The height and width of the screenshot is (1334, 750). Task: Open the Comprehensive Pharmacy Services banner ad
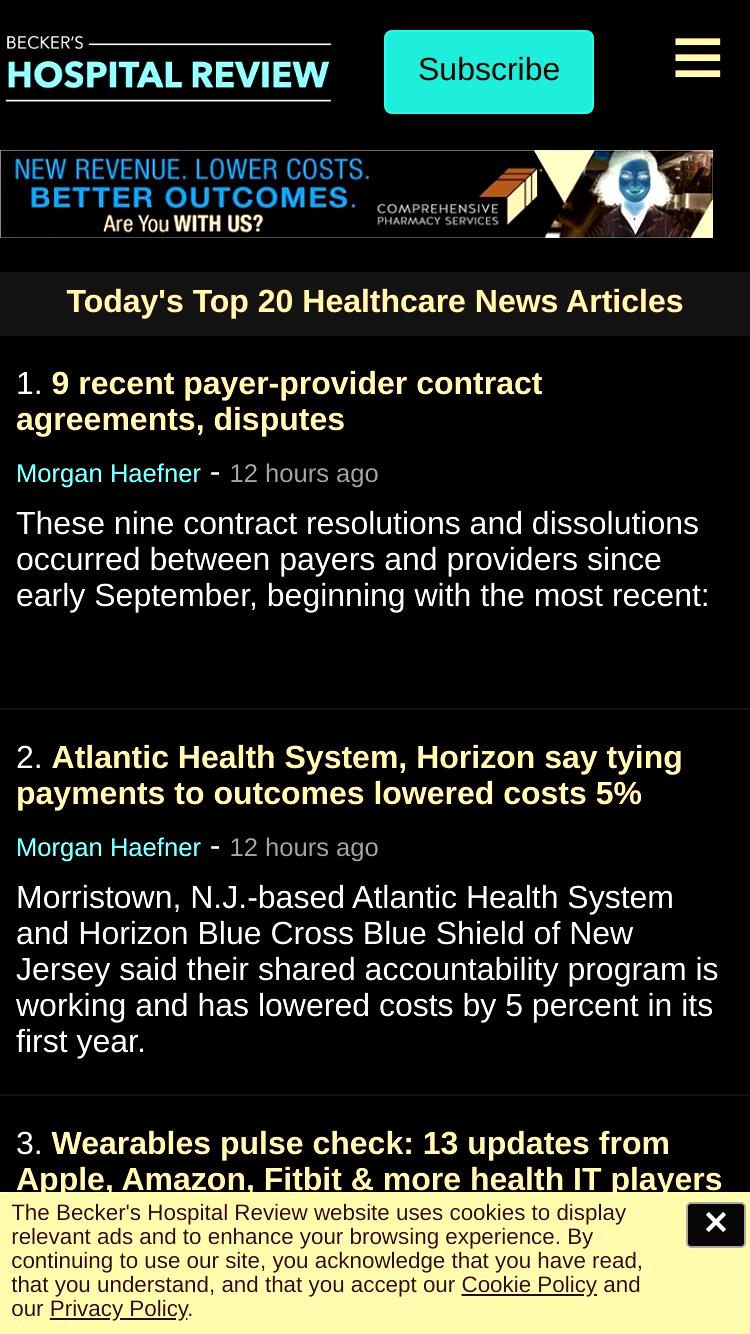click(356, 194)
